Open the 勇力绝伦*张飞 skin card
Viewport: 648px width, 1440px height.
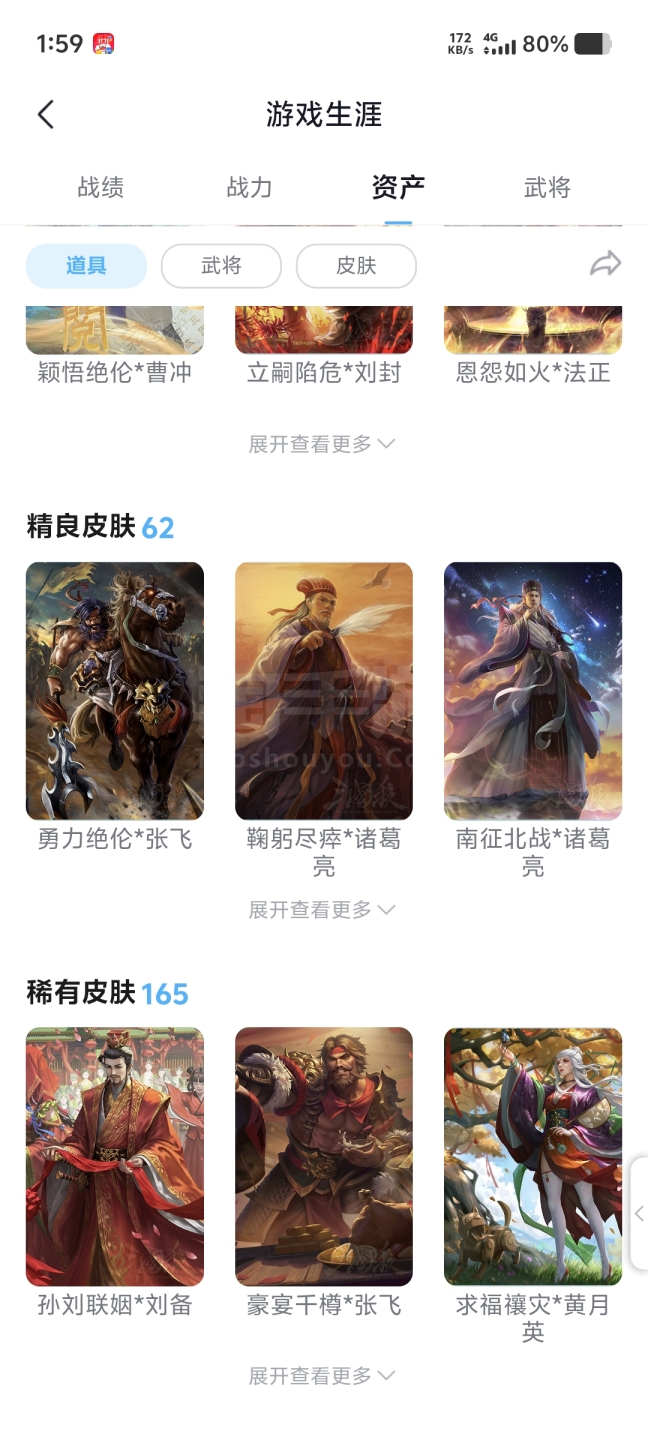click(x=115, y=690)
